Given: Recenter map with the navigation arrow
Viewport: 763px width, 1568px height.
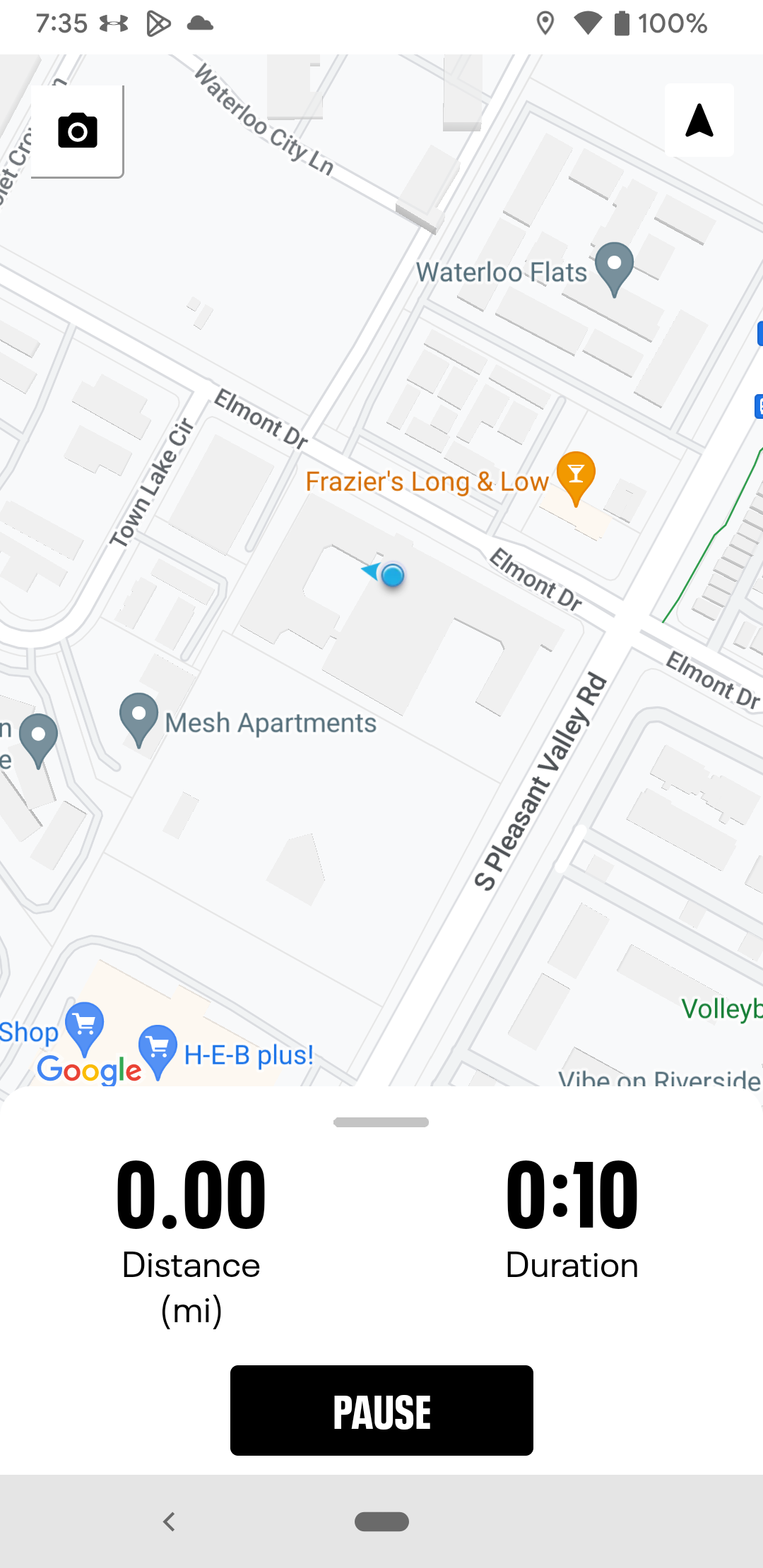Looking at the screenshot, I should [699, 121].
